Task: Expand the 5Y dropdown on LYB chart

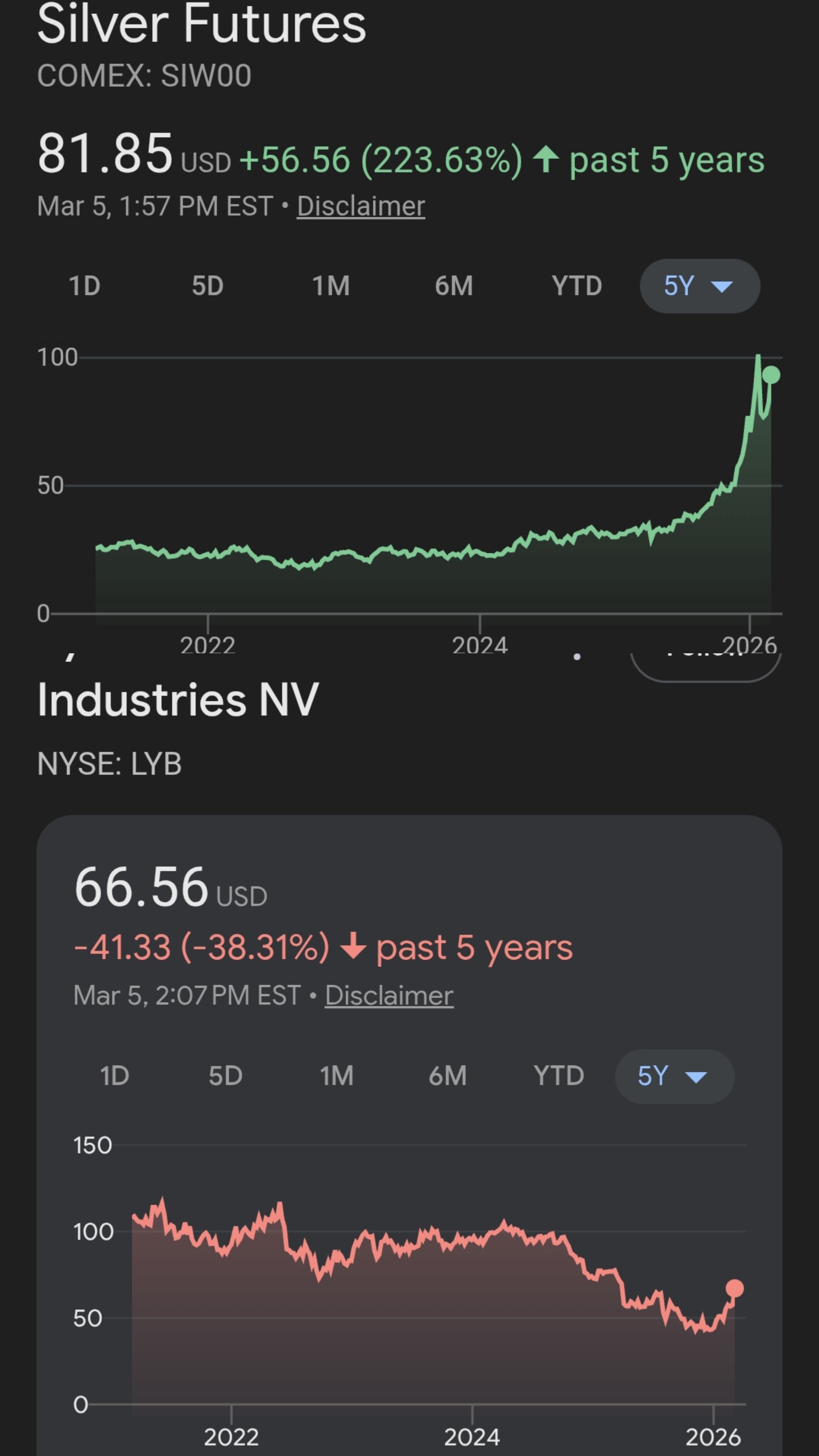Action: [x=674, y=1076]
